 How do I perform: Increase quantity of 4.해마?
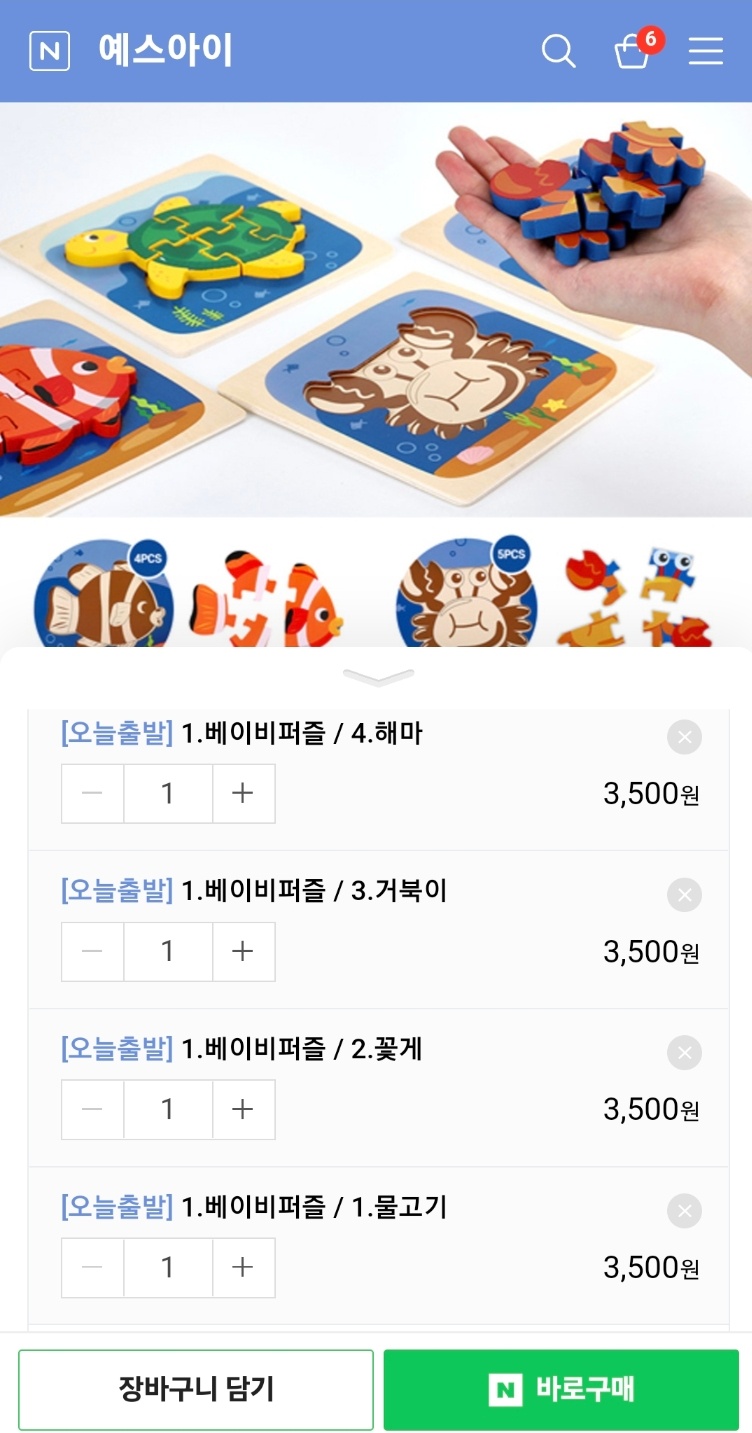243,794
